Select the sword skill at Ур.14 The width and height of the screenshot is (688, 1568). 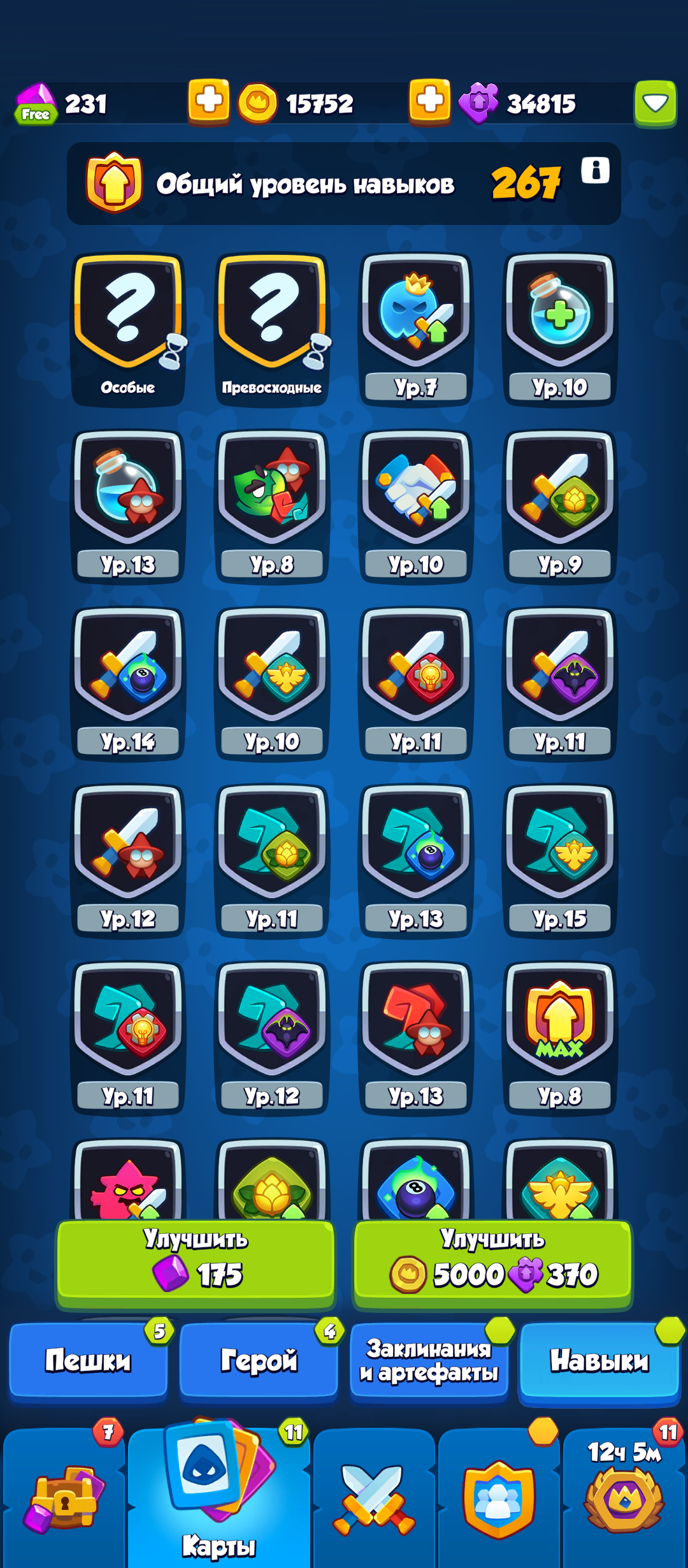[x=128, y=684]
